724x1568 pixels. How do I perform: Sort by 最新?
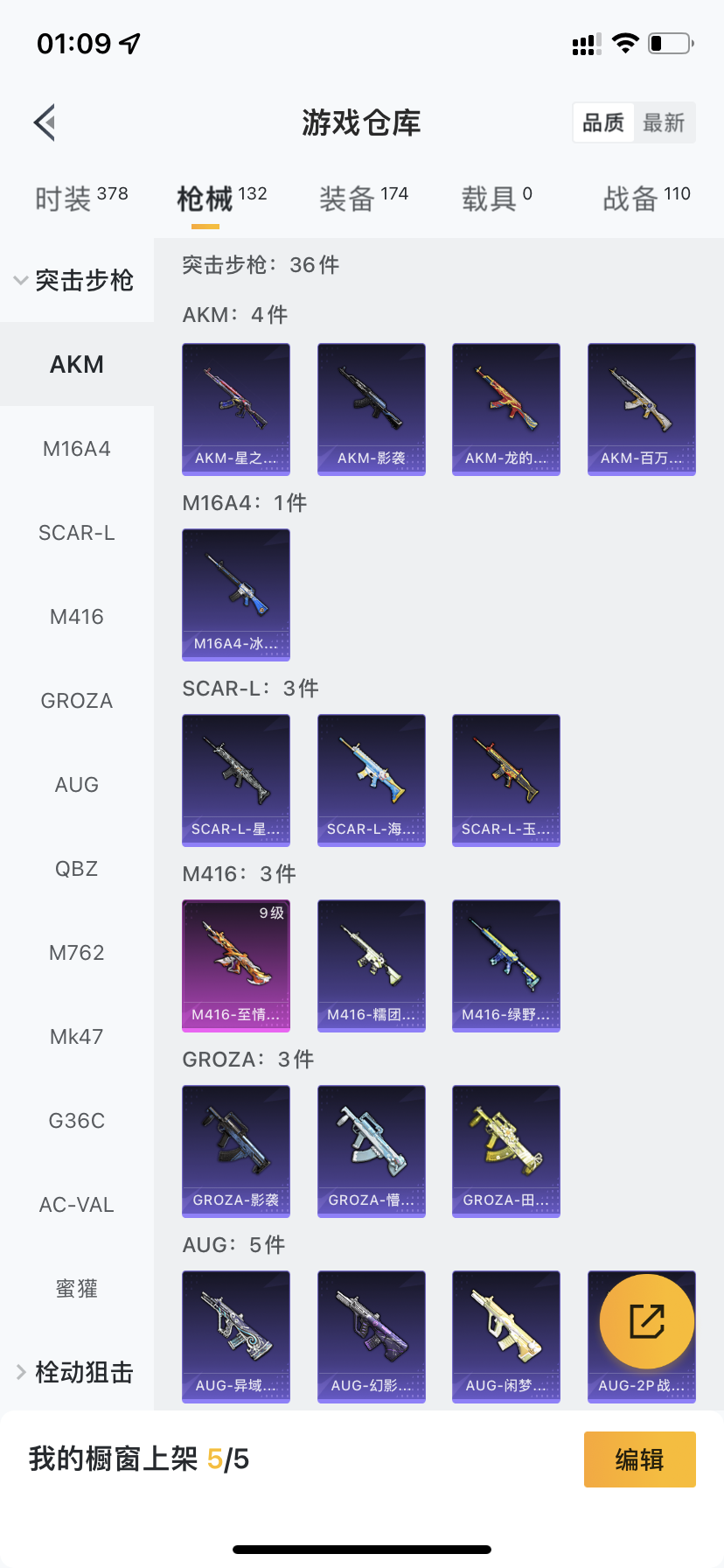pos(664,122)
